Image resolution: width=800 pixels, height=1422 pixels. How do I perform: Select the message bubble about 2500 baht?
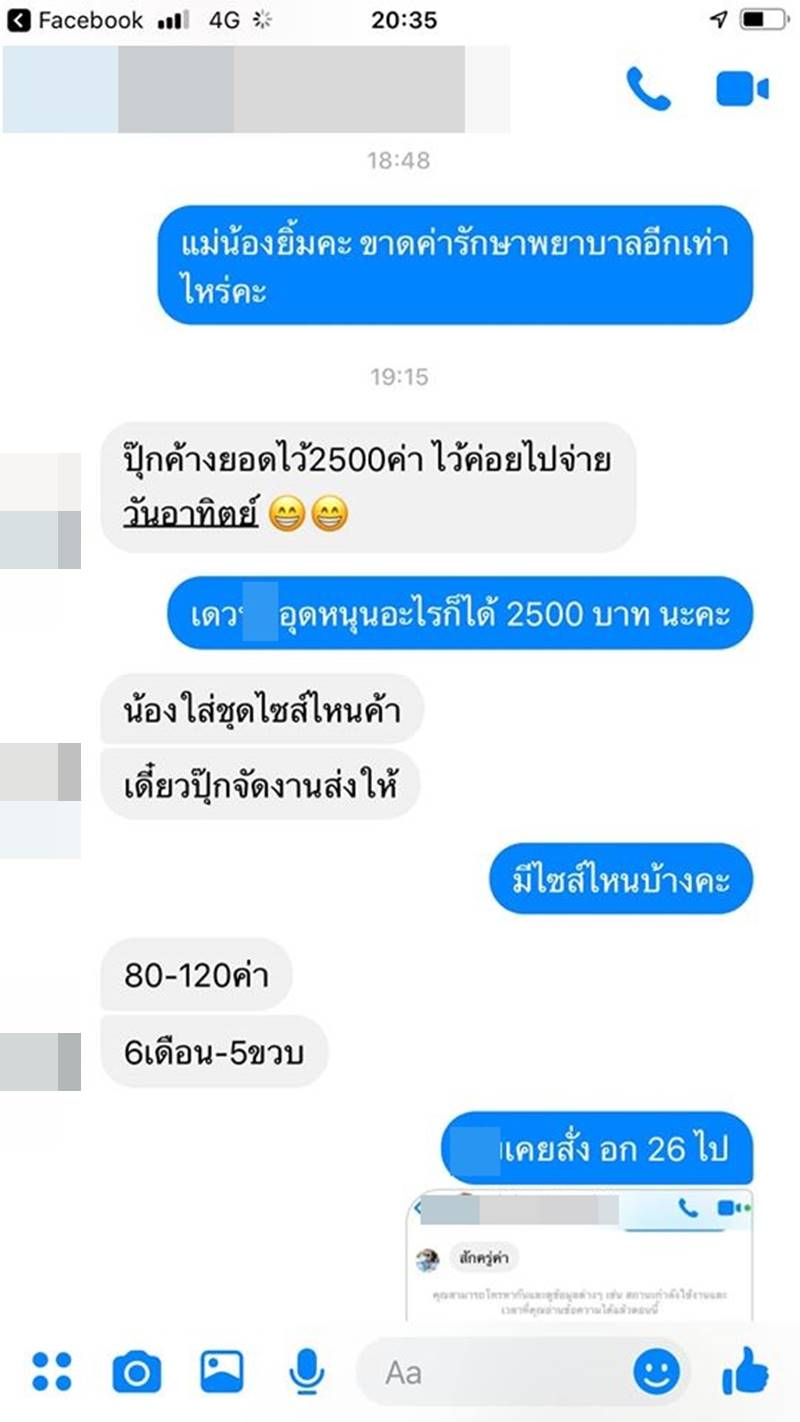click(460, 615)
